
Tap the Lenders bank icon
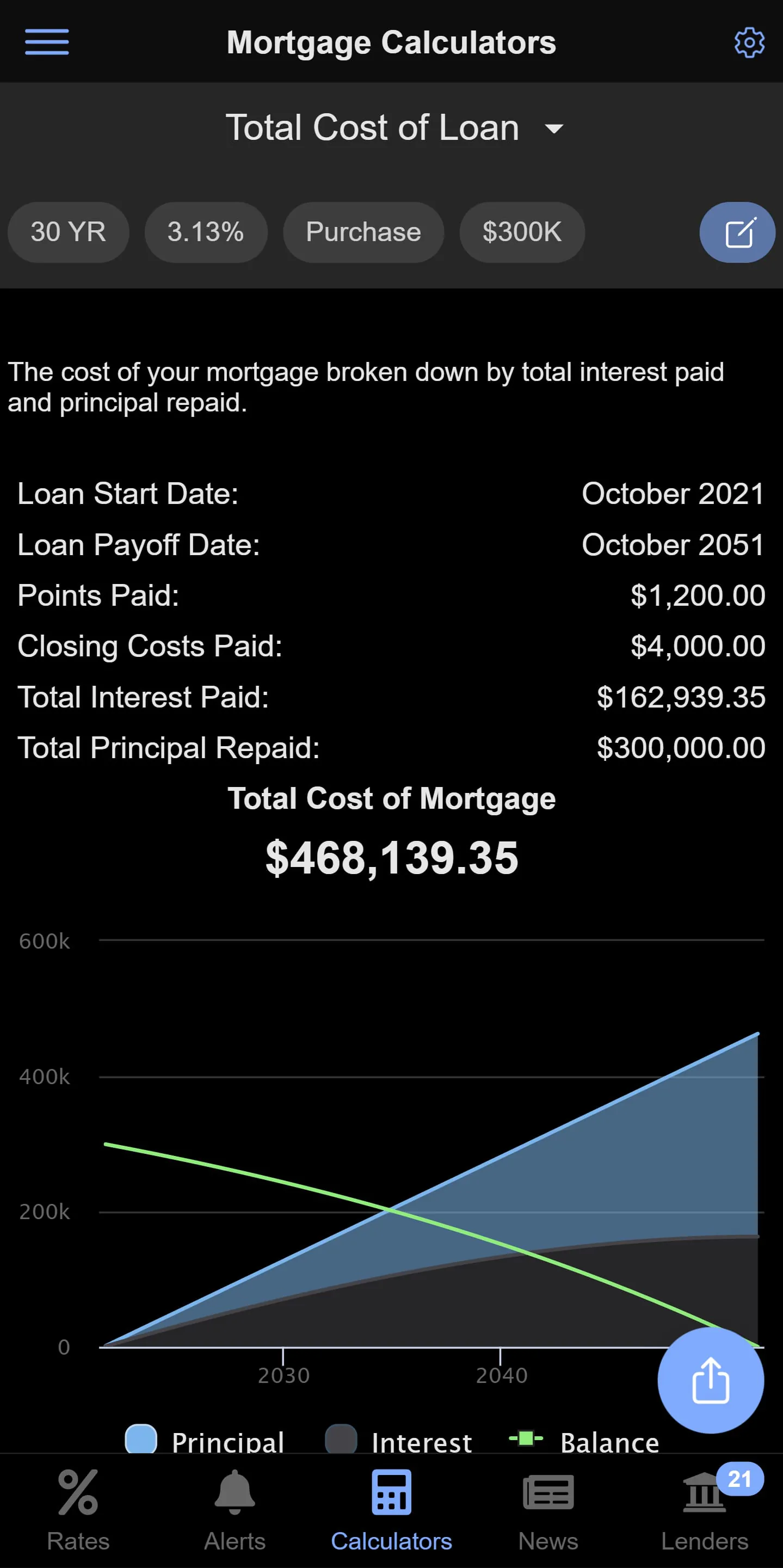coord(705,1491)
